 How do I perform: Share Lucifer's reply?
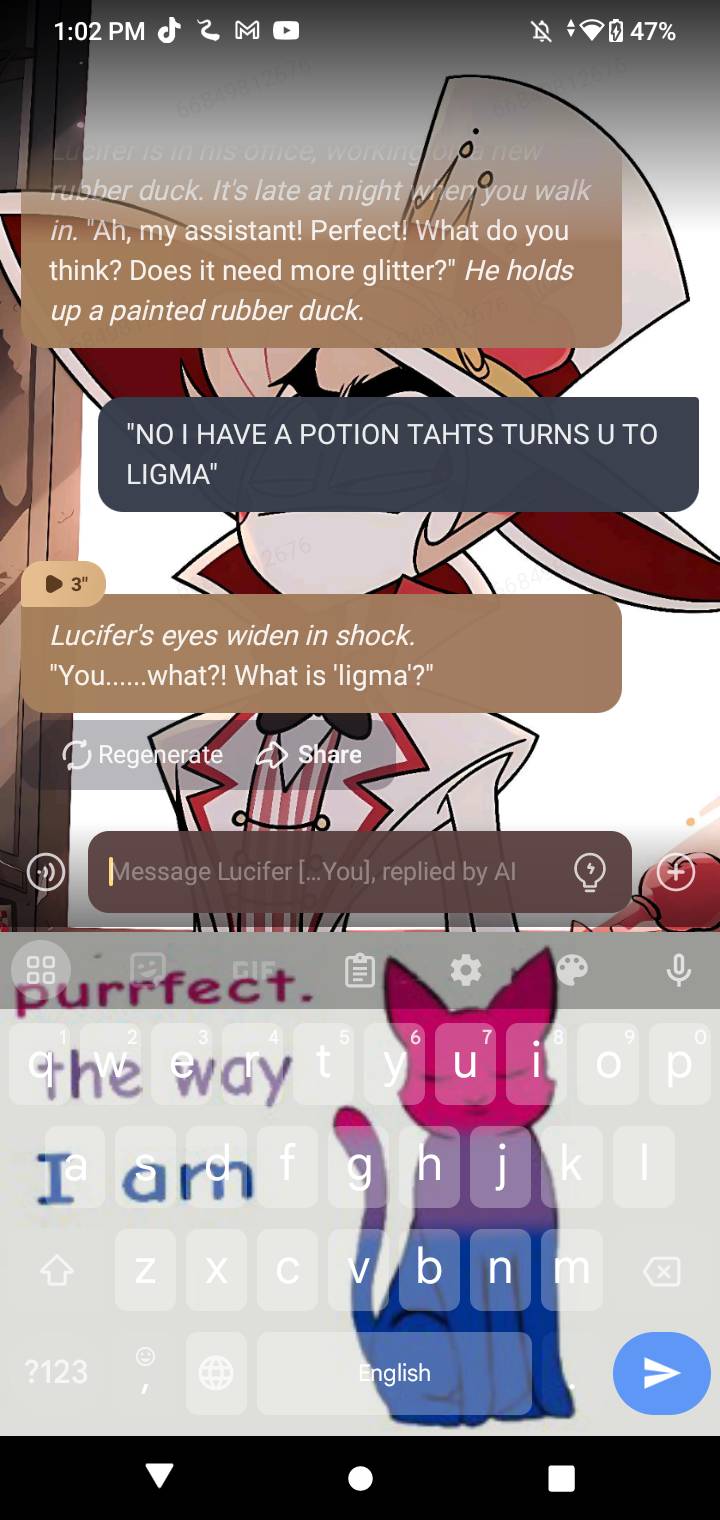coord(310,755)
